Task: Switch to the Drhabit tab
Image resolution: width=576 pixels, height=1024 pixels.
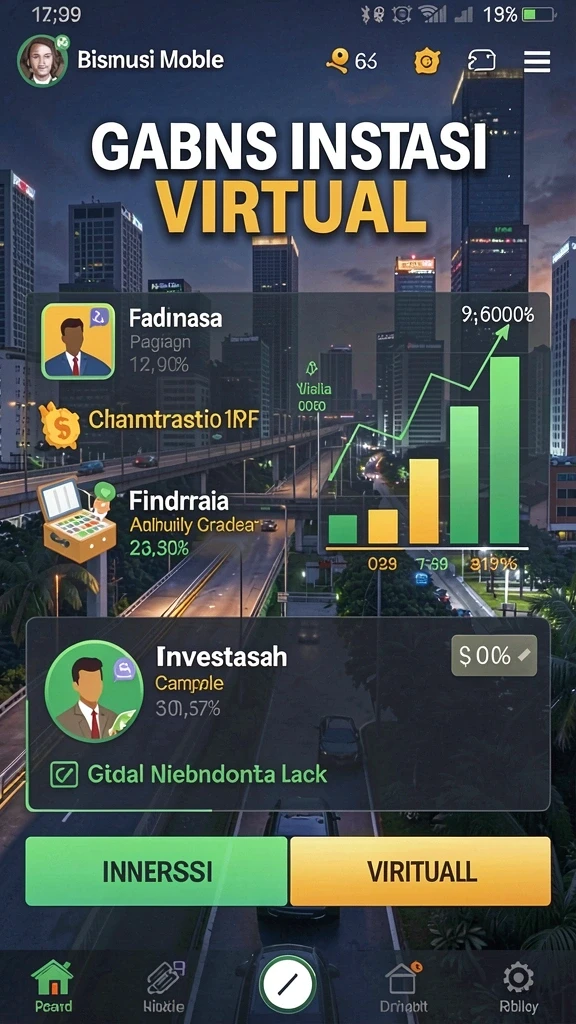Action: [404, 985]
